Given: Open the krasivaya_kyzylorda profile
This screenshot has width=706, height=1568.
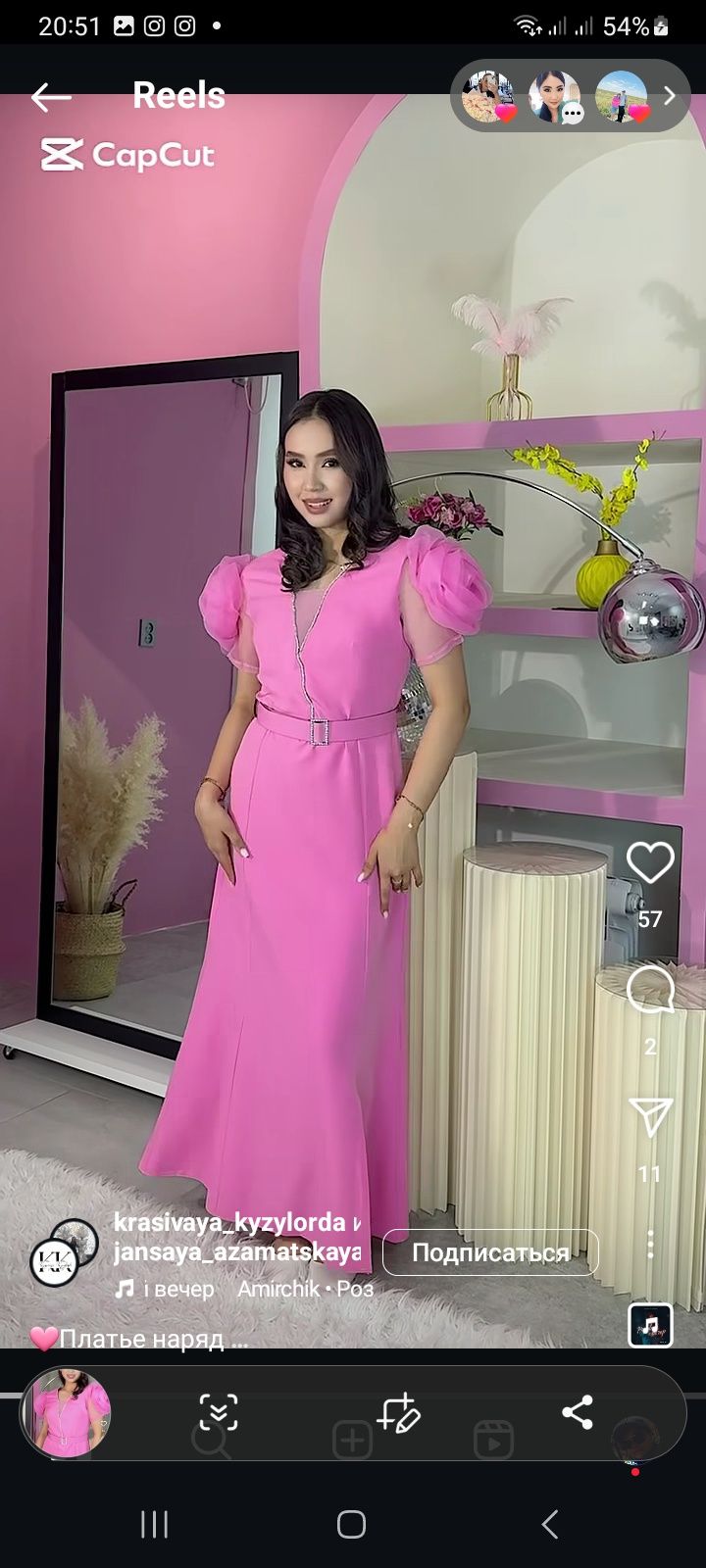Looking at the screenshot, I should tap(229, 1222).
